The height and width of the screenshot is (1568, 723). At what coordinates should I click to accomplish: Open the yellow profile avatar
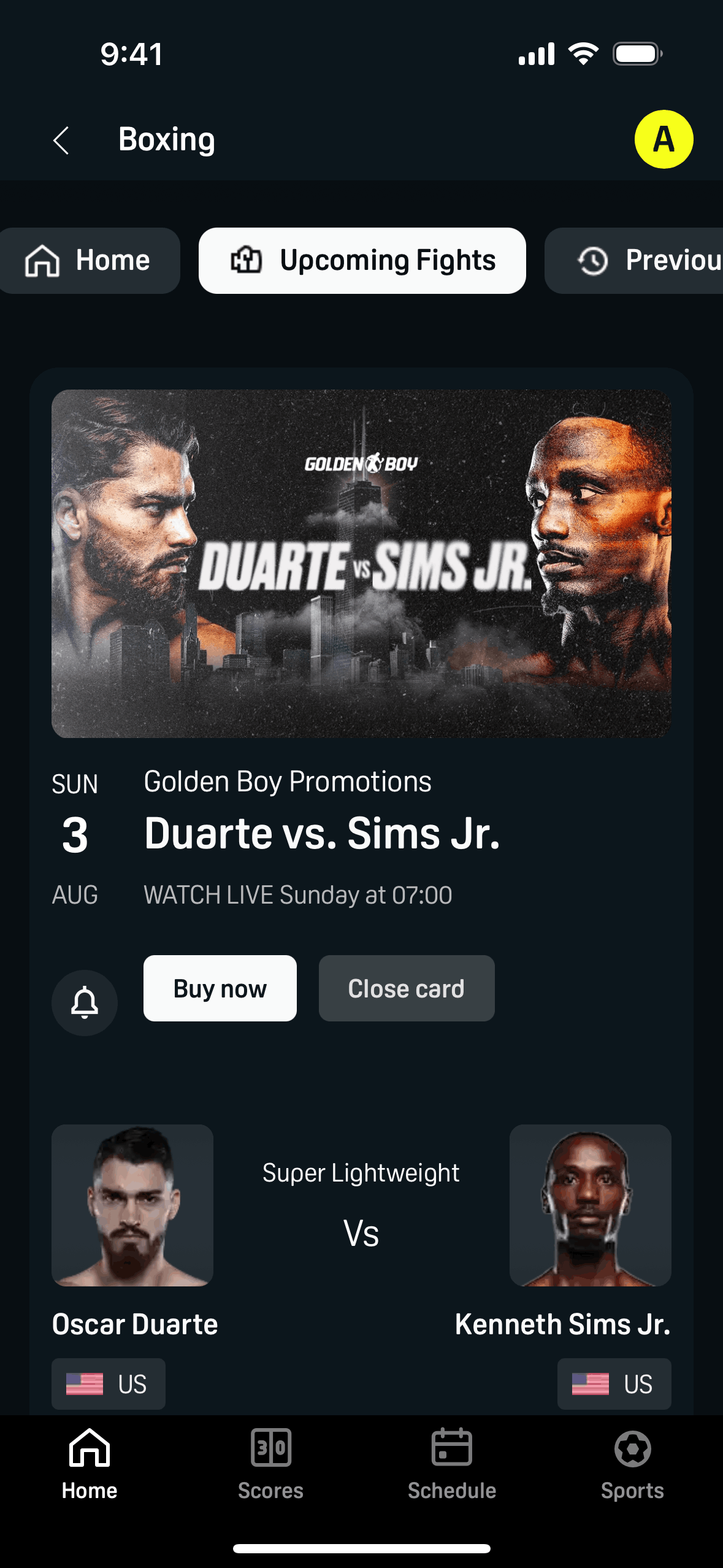click(664, 139)
